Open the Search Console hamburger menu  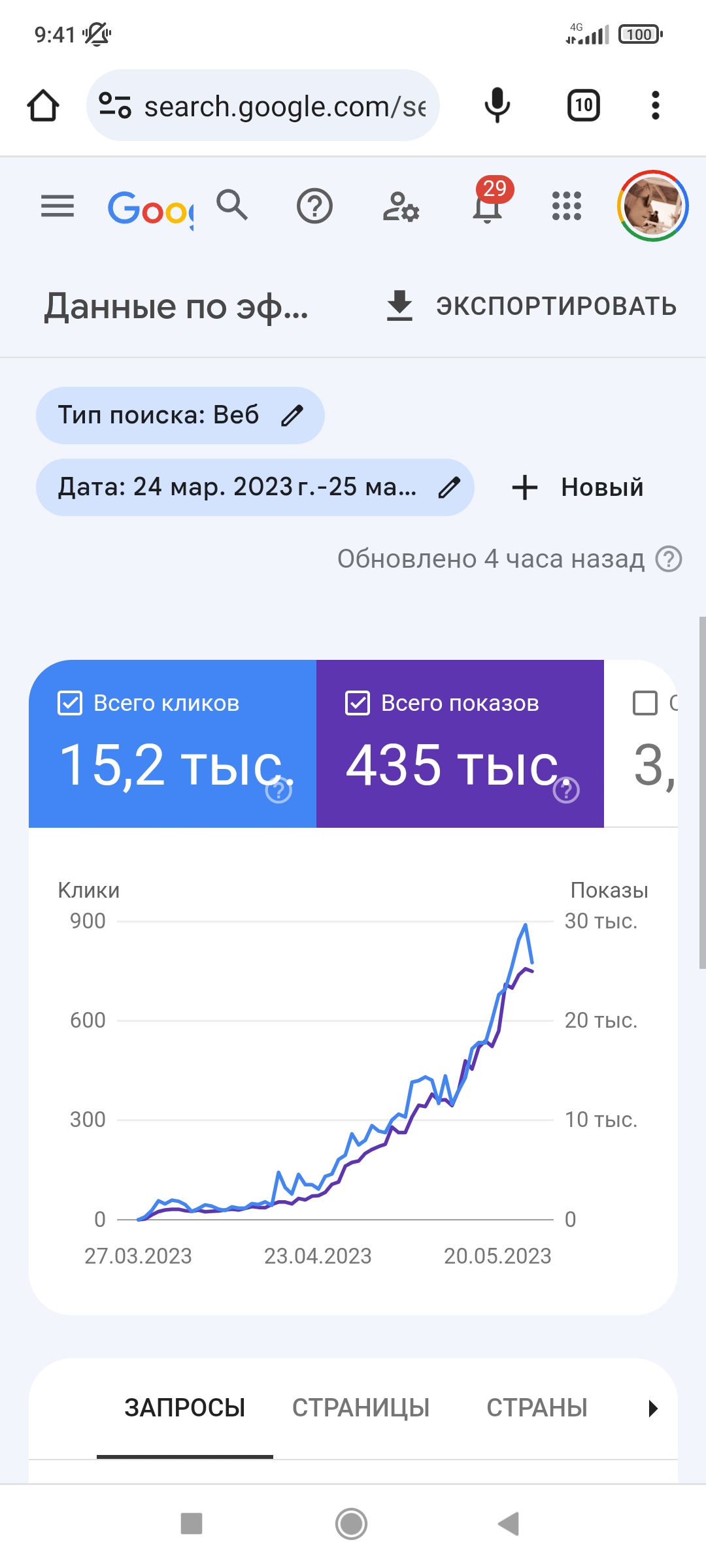pos(58,206)
